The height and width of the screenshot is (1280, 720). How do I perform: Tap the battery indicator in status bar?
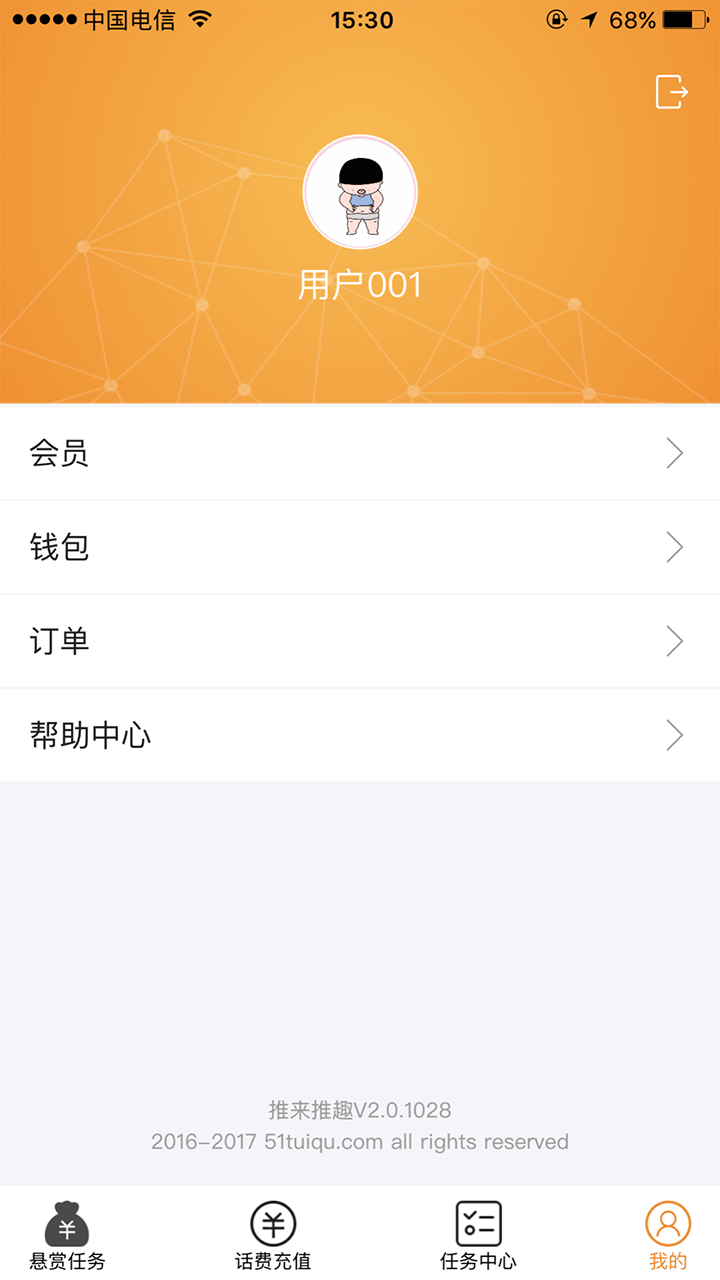pos(685,18)
